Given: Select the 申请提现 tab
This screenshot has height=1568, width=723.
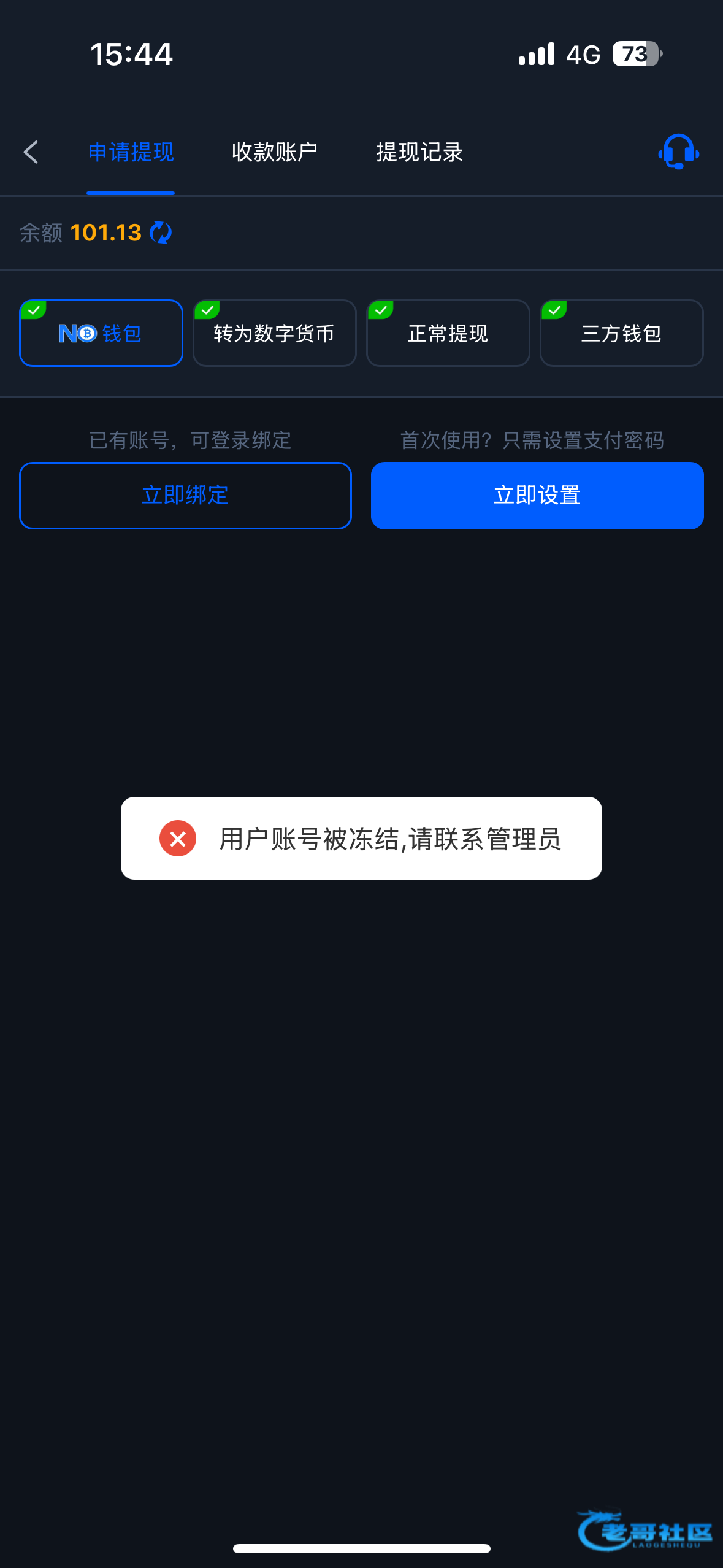Looking at the screenshot, I should pos(131,152).
